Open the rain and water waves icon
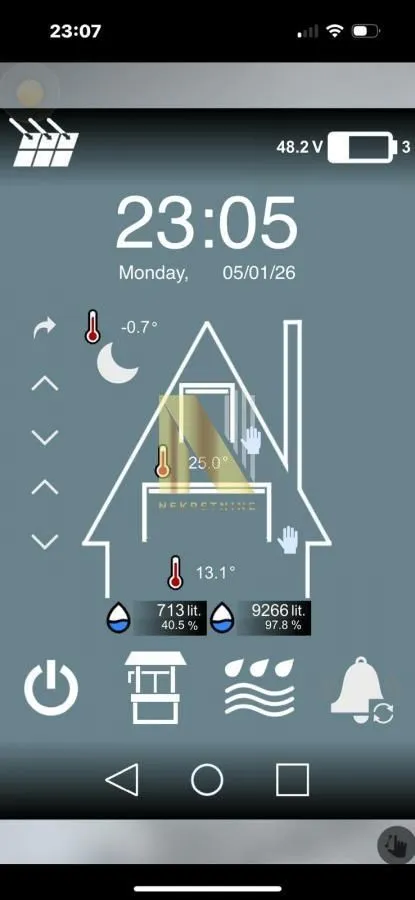415x900 pixels. tap(259, 687)
